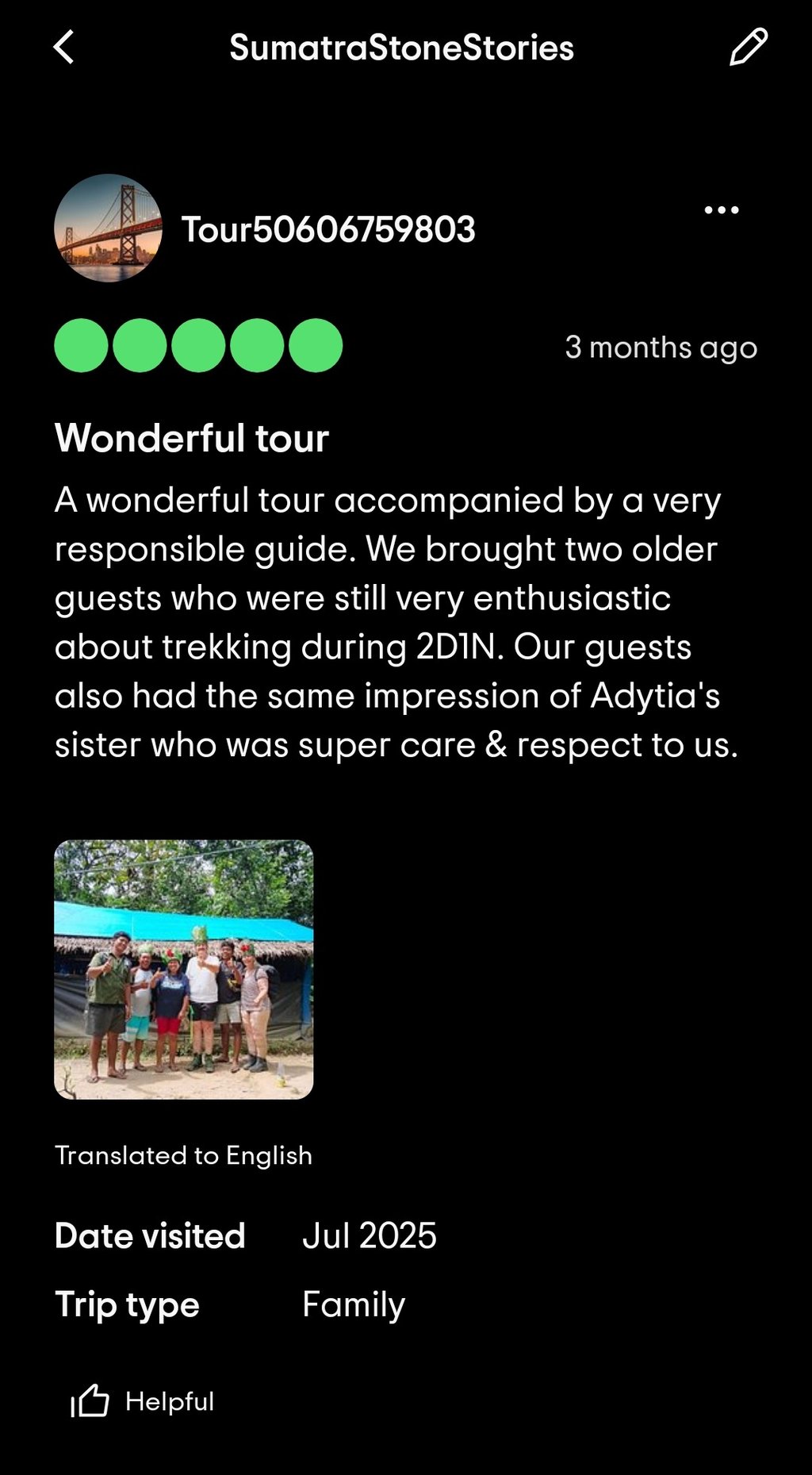The image size is (812, 1475).
Task: Open Tour50606759803's profile picture
Action: click(109, 229)
